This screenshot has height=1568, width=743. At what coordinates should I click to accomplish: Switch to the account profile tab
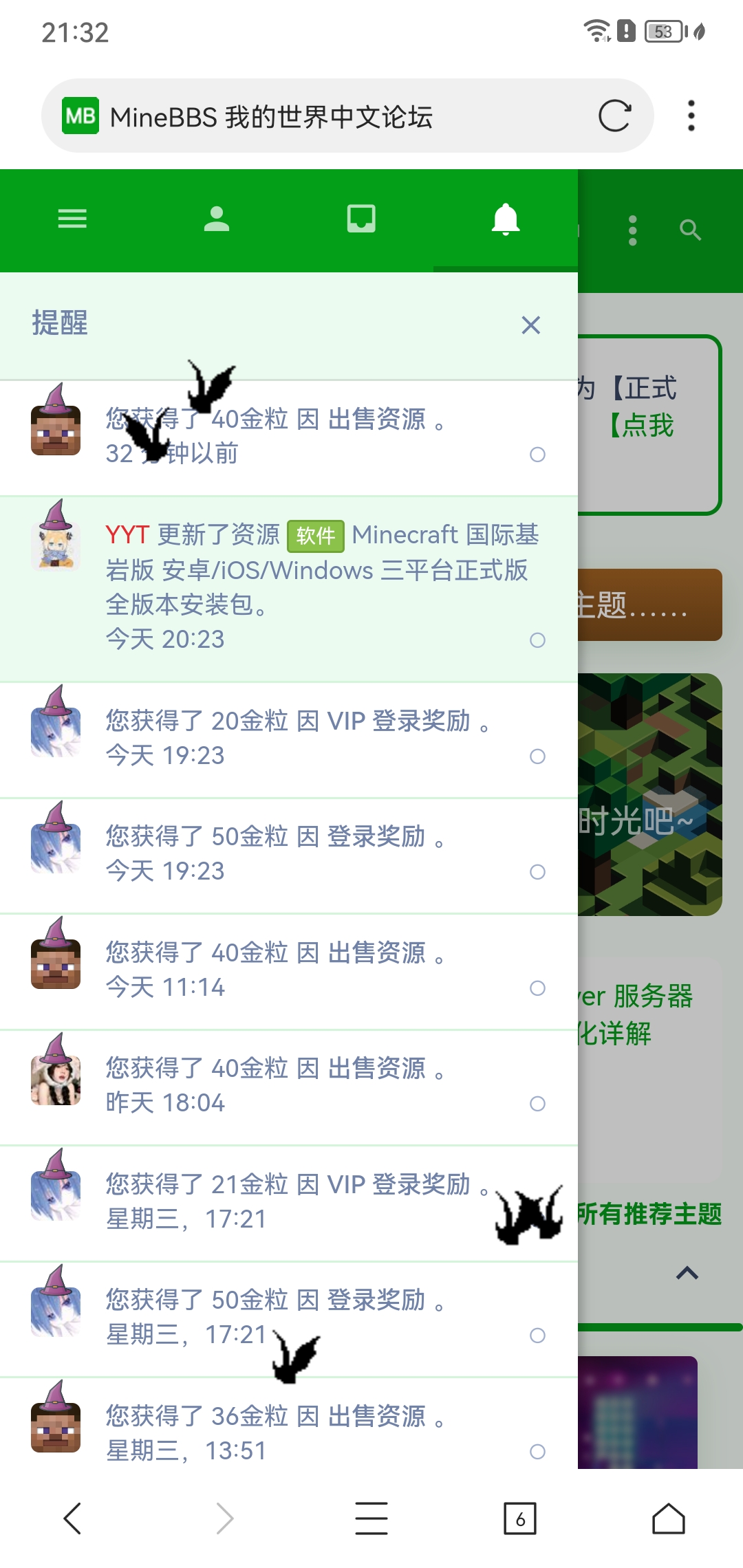[x=217, y=219]
